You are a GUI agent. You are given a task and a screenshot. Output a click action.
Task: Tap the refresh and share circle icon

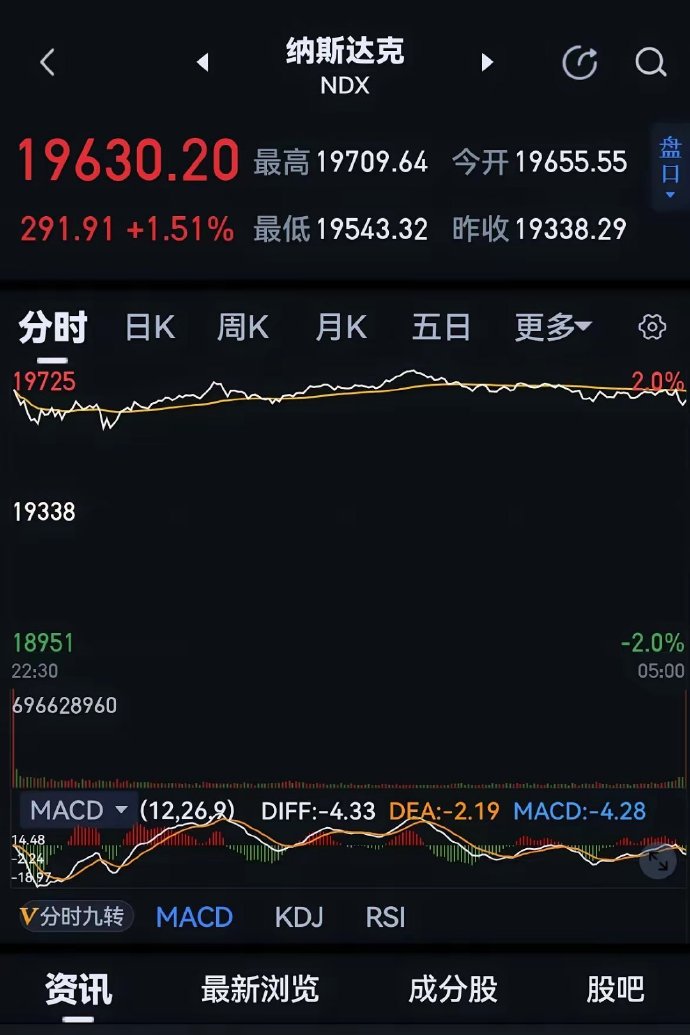[x=580, y=63]
